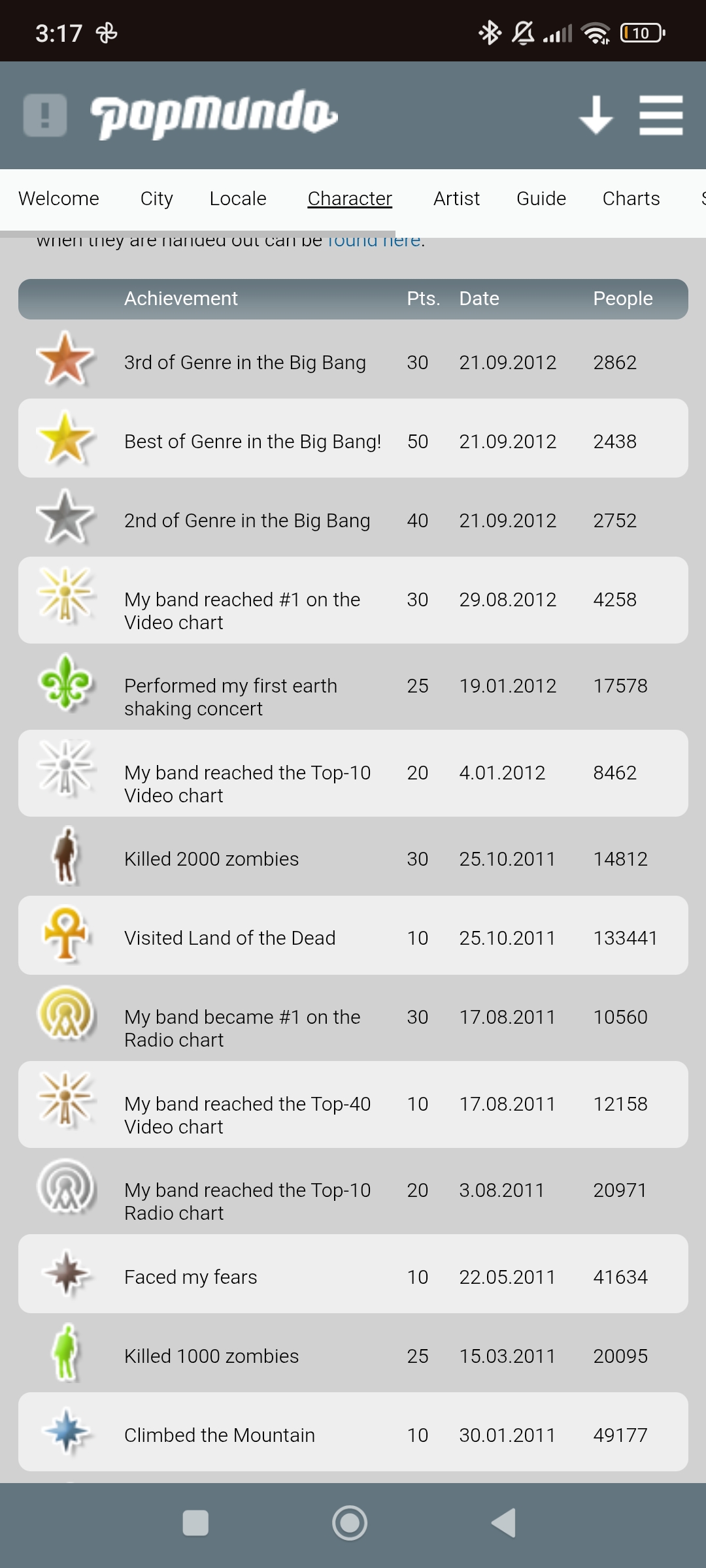Select the Character tab

(350, 199)
